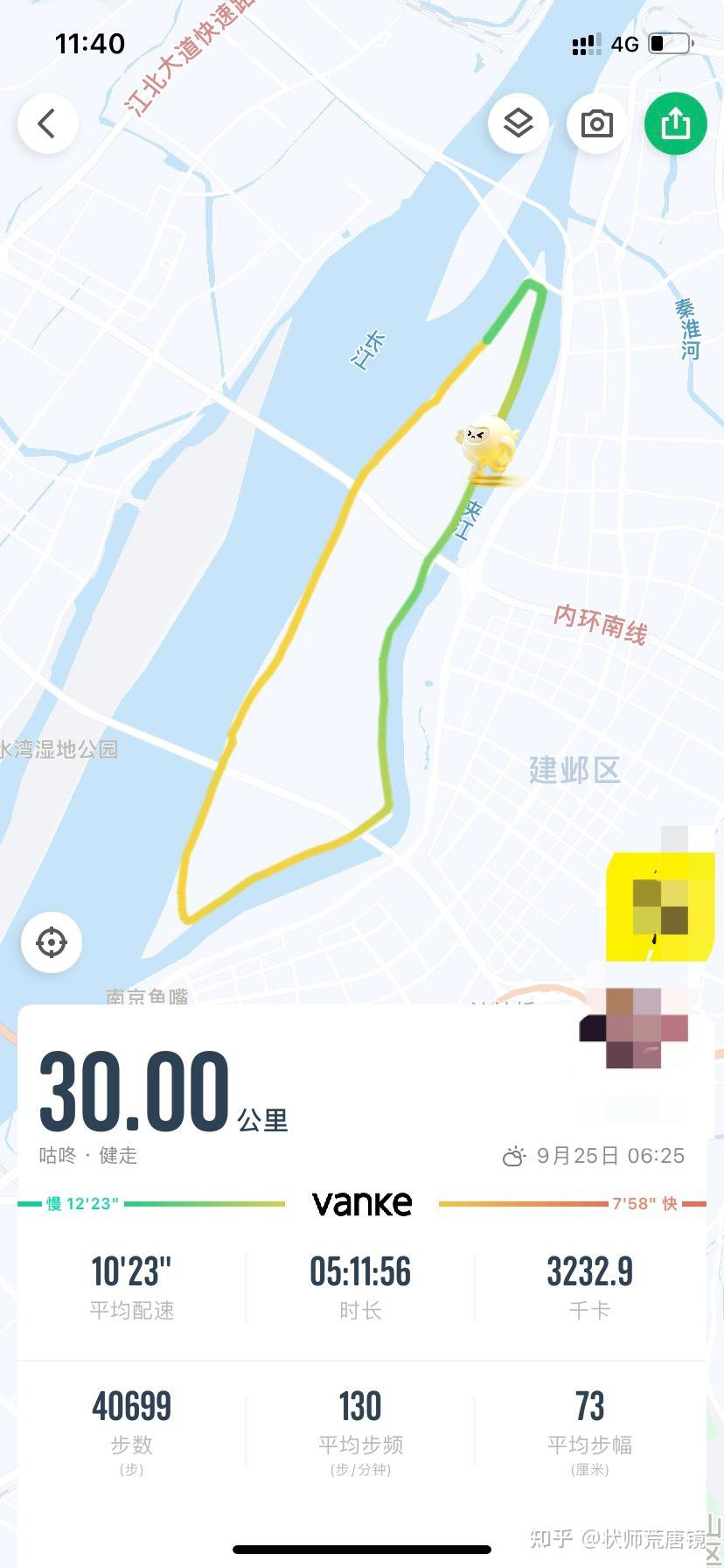Tap the camera icon to capture the map
The image size is (724, 1568).
pyautogui.click(x=596, y=123)
